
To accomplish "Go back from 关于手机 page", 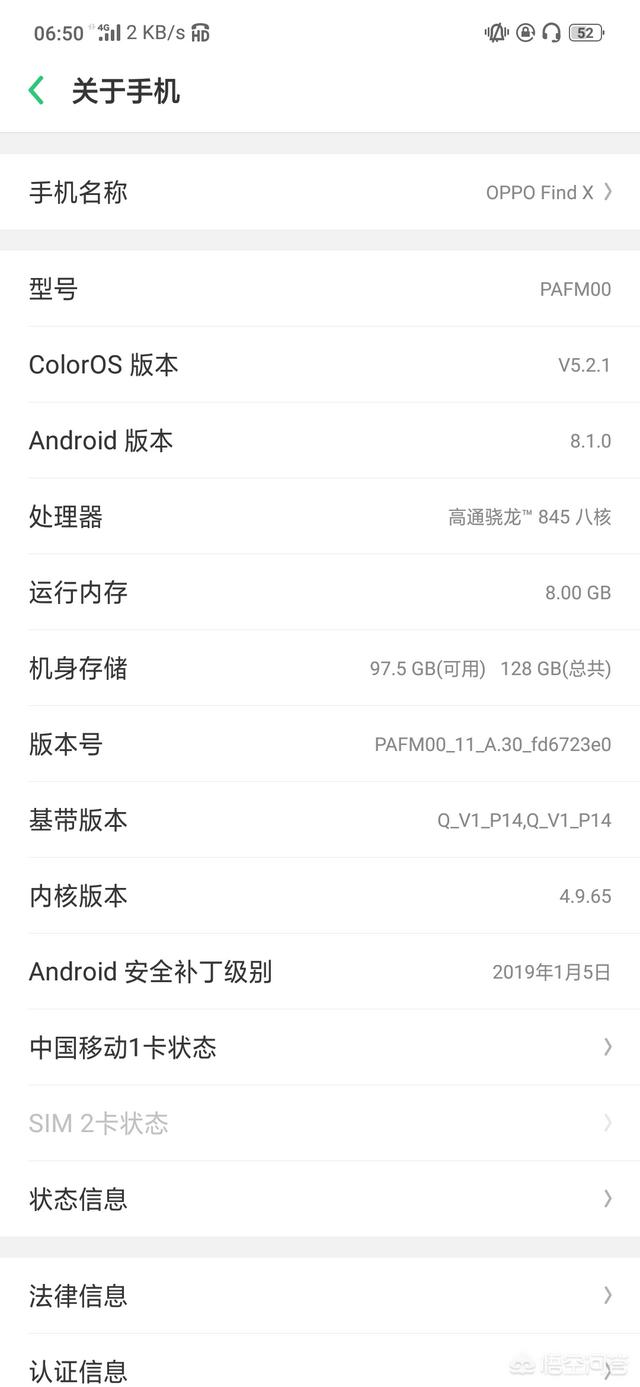I will coord(37,91).
